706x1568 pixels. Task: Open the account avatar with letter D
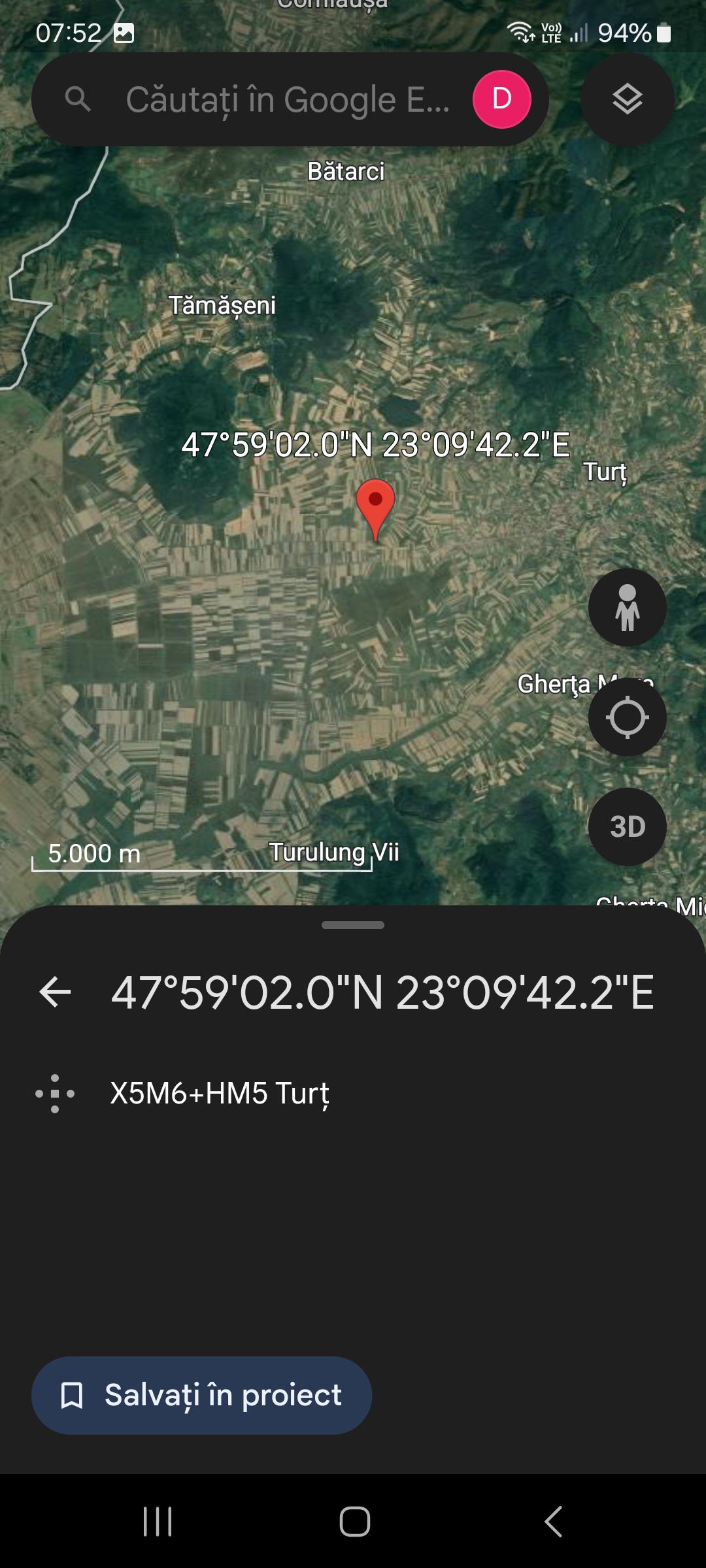point(501,99)
